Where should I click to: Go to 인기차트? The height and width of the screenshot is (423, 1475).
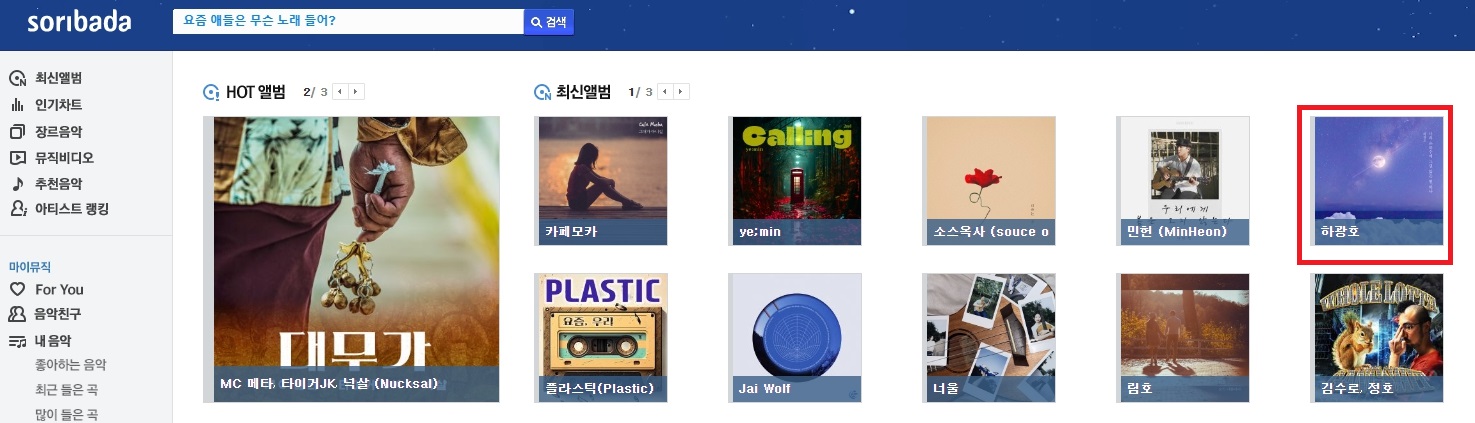58,105
